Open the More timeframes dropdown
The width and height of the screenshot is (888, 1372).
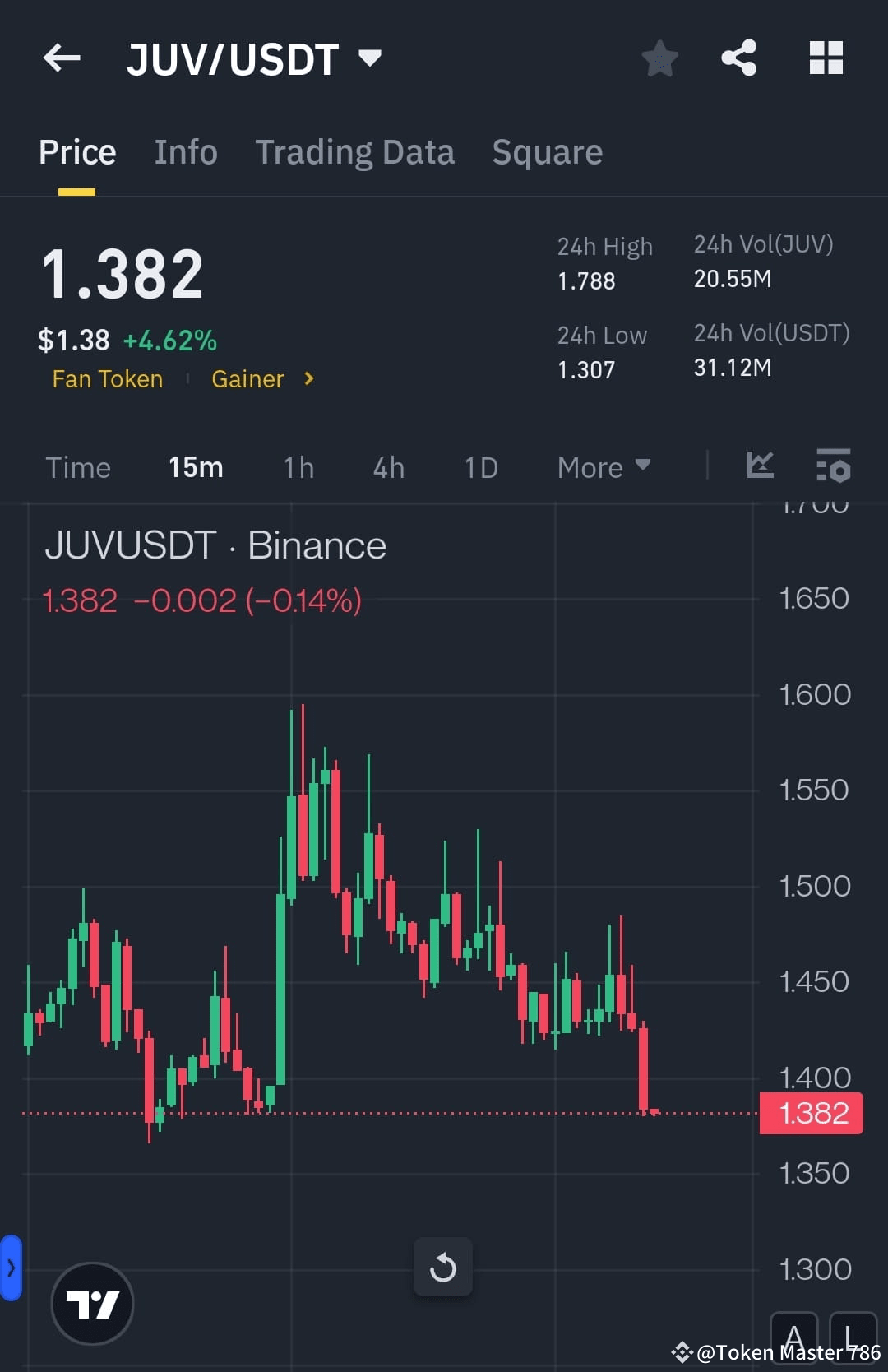[604, 466]
